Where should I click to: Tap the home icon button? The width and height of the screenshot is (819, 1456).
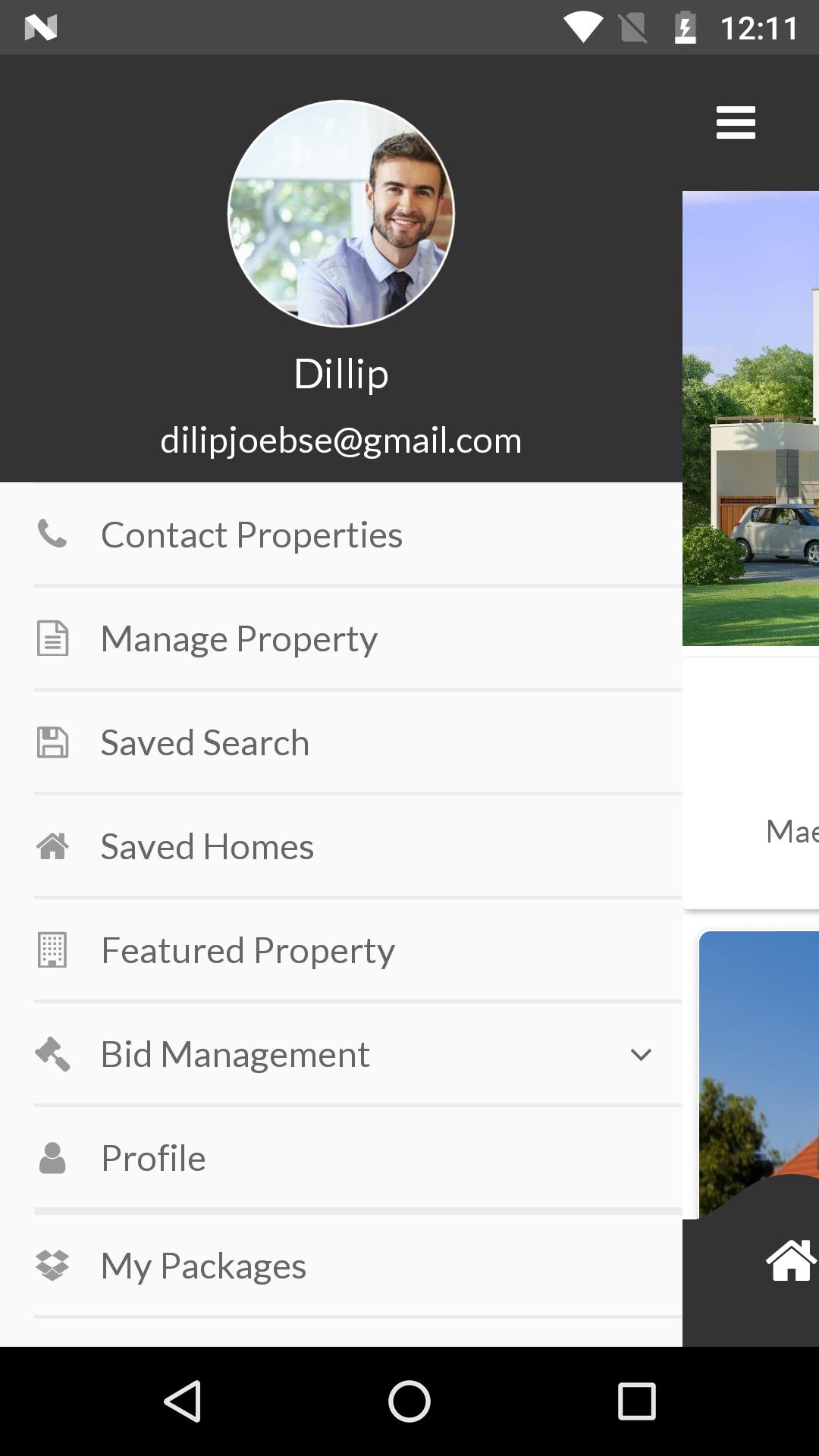coord(790,1261)
